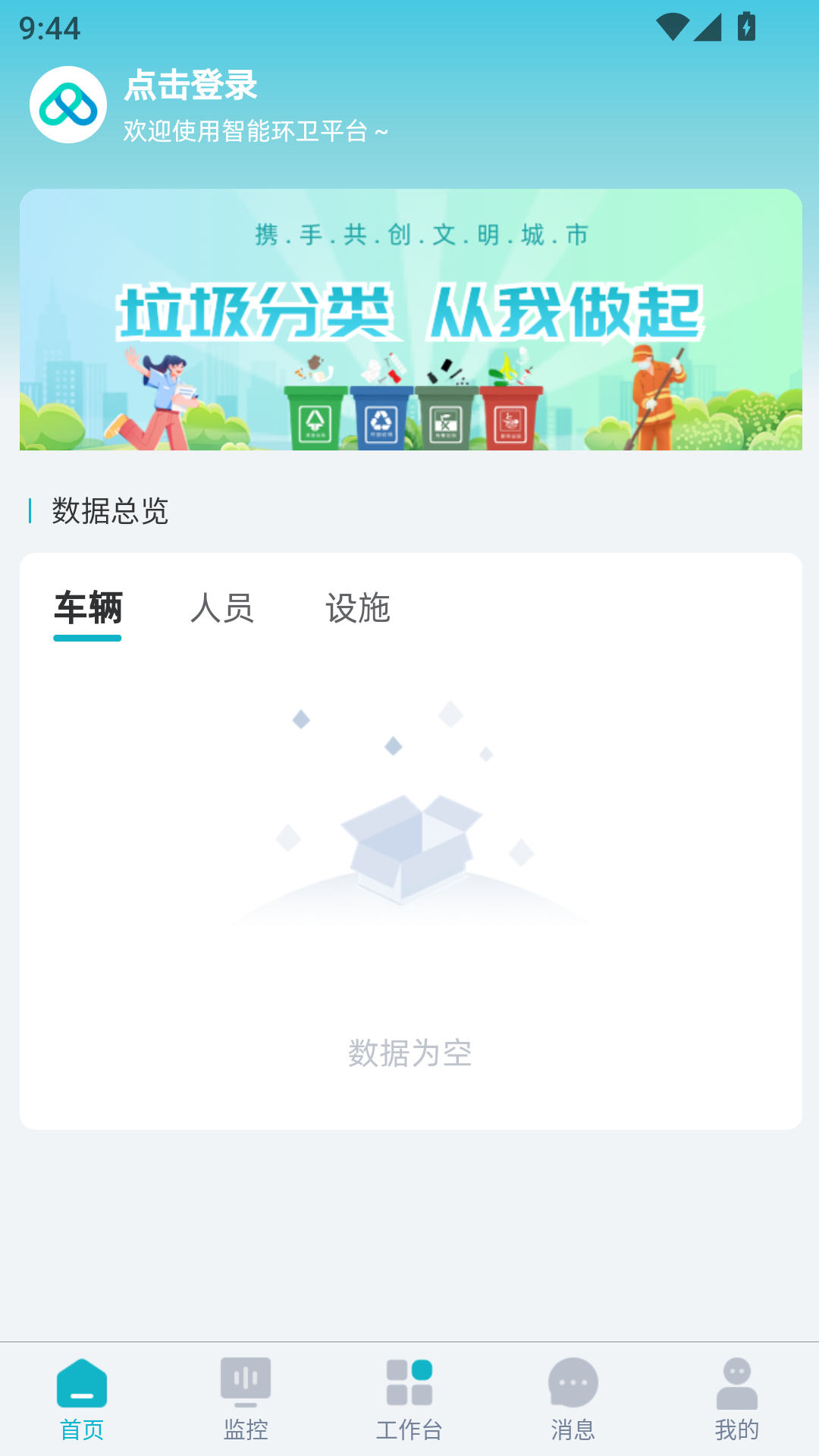
Task: Switch to the 设施 tab
Action: point(358,609)
